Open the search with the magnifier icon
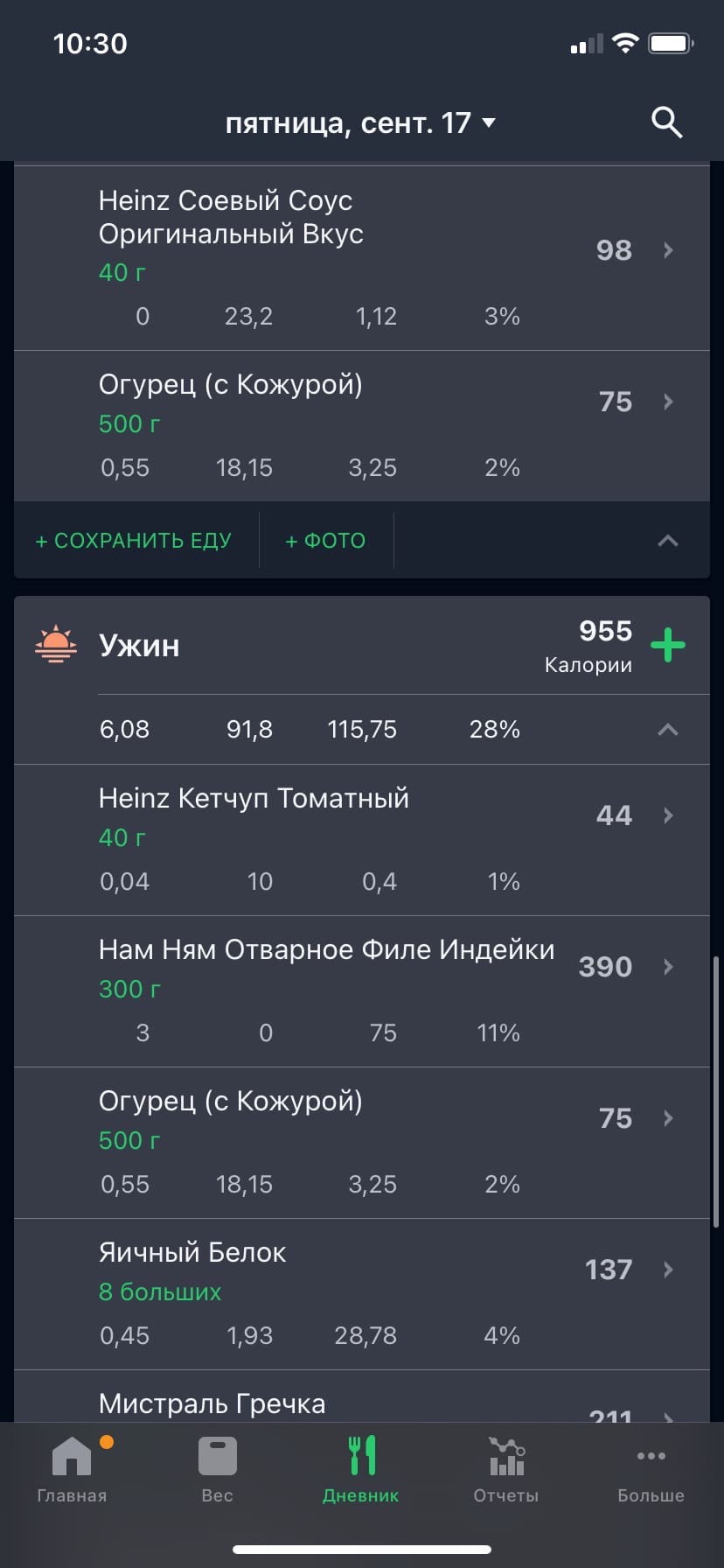Image resolution: width=724 pixels, height=1568 pixels. [666, 122]
